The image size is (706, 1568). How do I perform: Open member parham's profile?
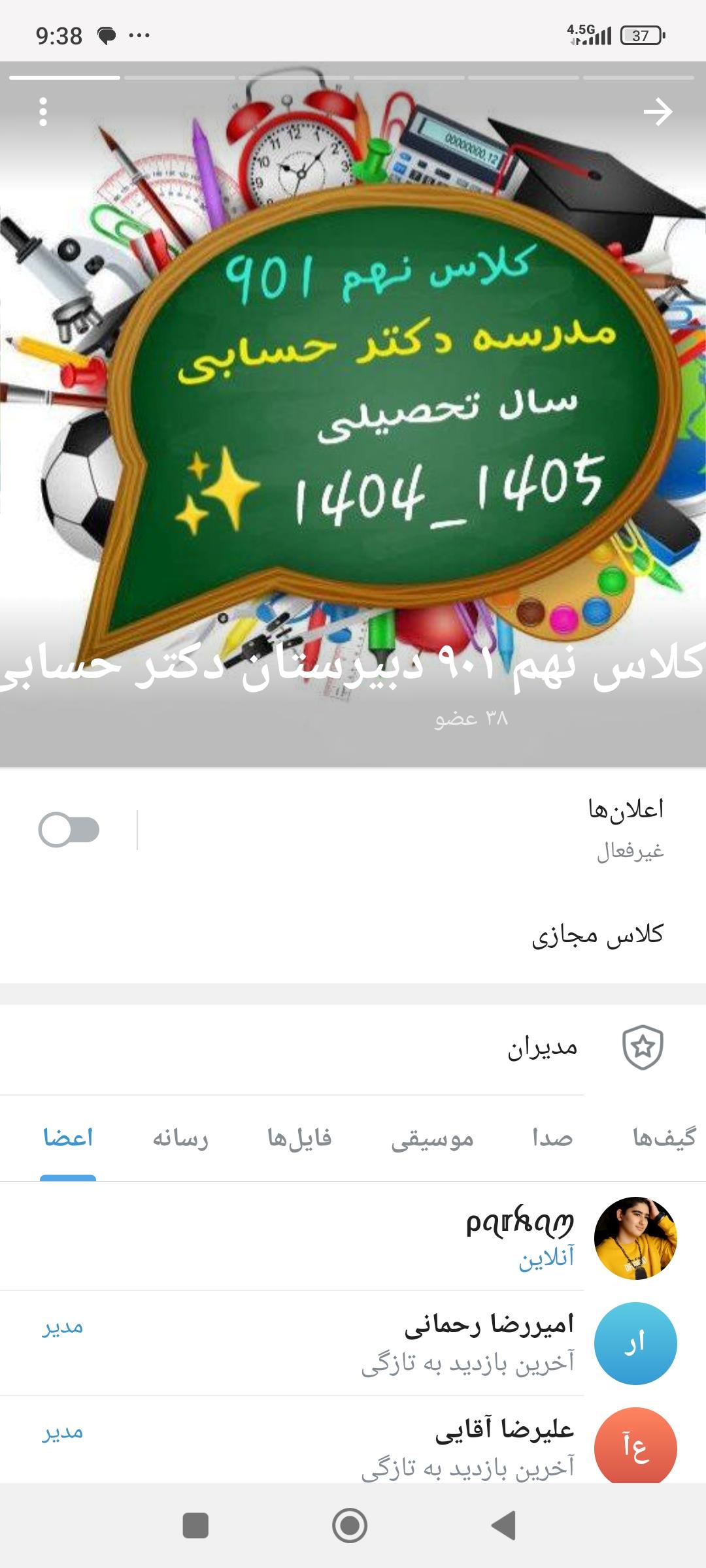[520, 1237]
